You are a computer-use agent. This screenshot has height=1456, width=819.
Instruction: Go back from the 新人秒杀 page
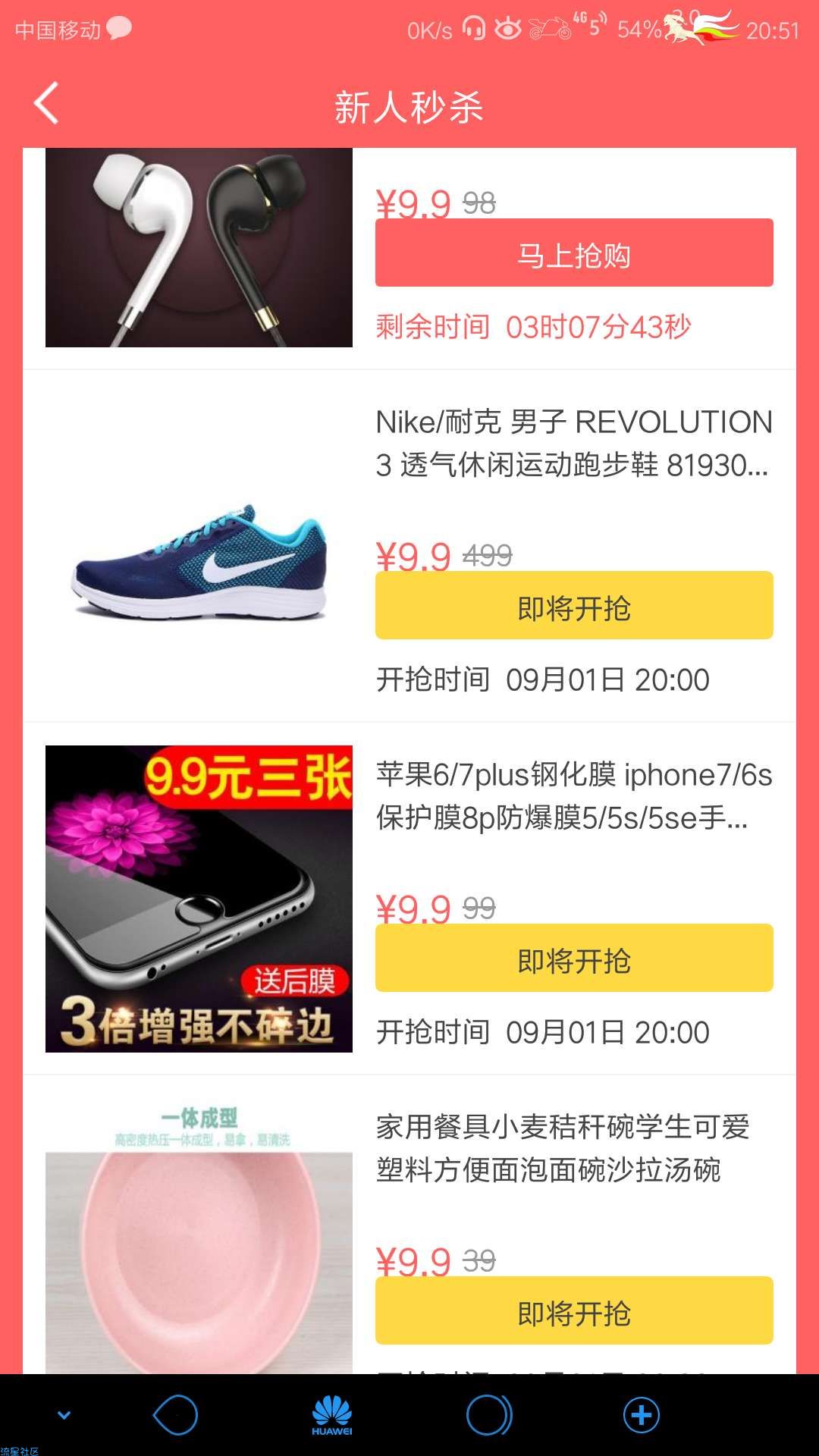47,104
